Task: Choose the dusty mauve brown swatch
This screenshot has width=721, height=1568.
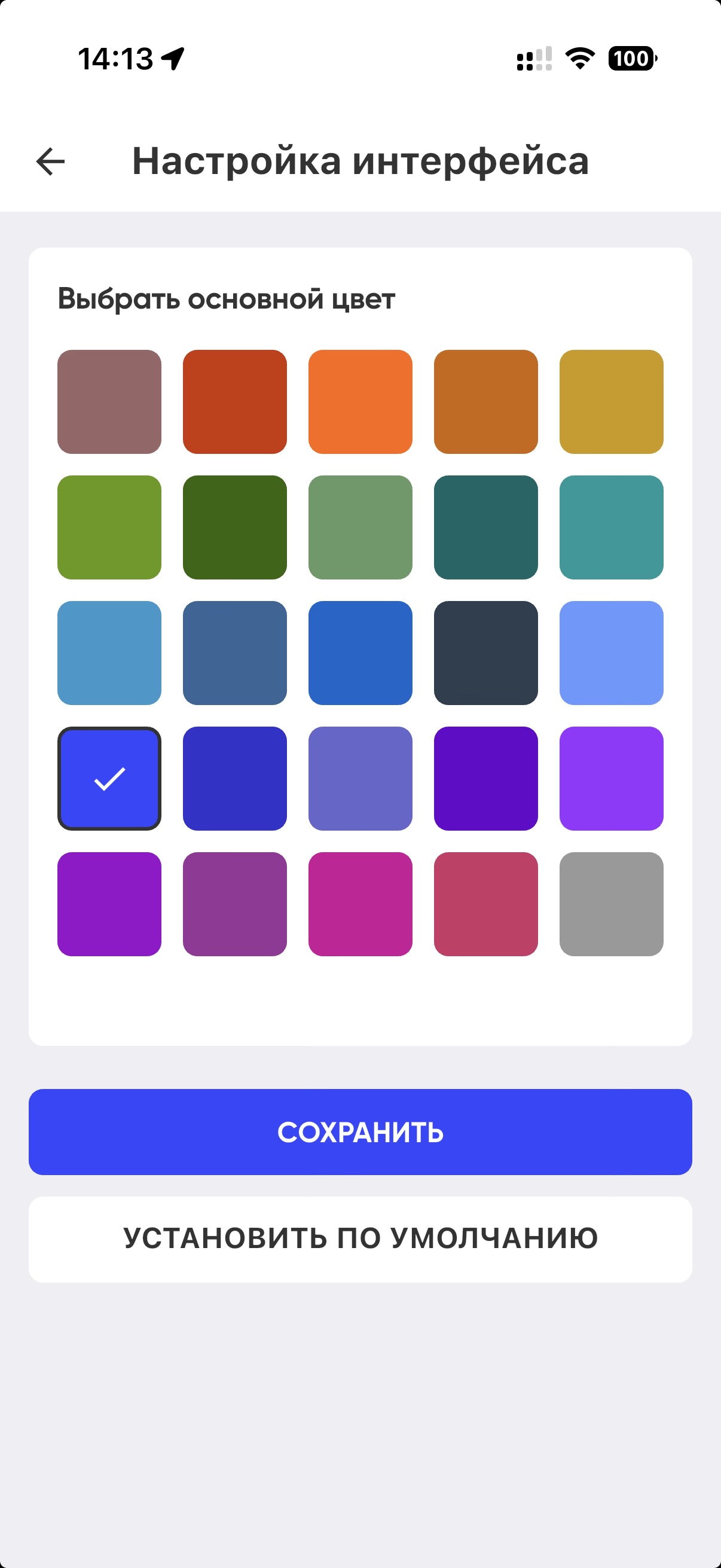Action: tap(109, 402)
